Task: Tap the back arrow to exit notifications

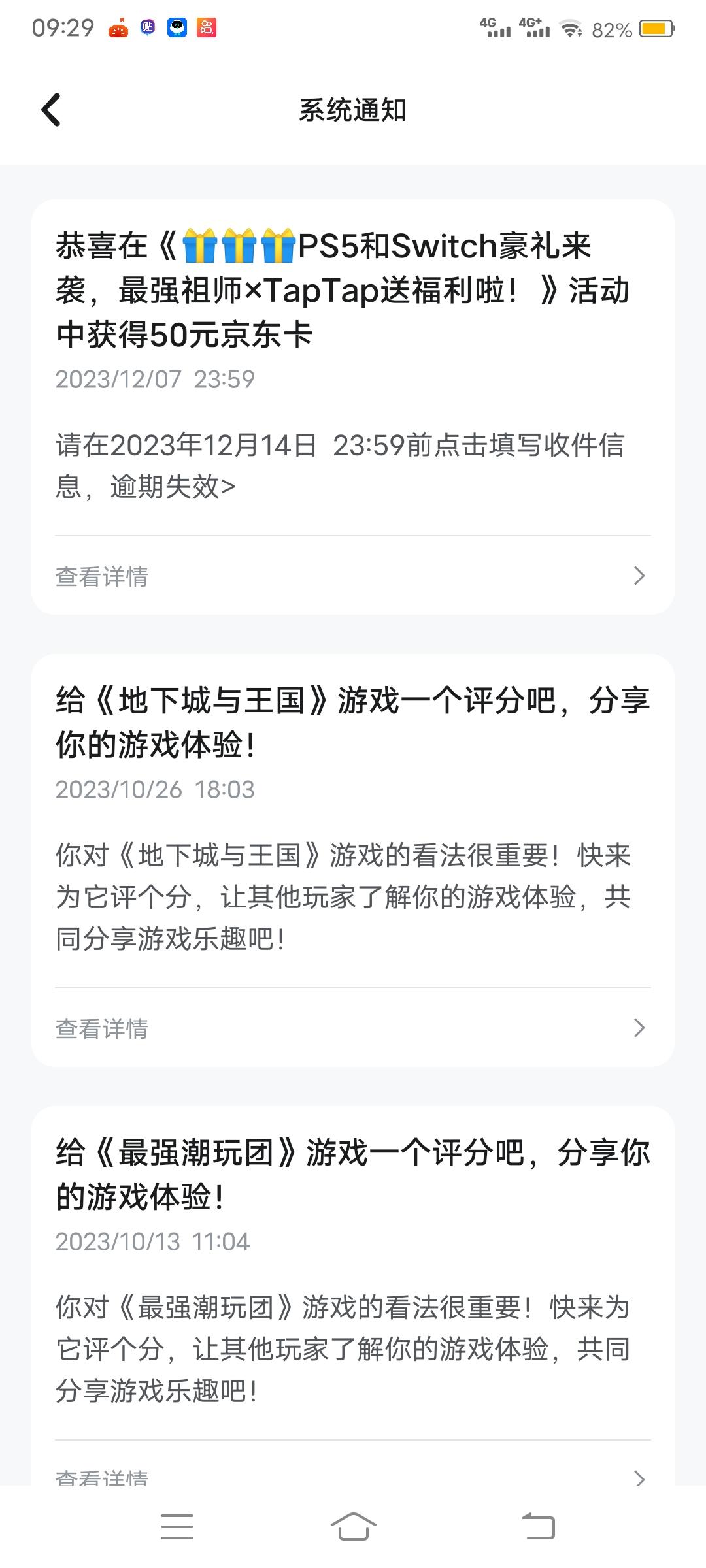Action: [50, 110]
